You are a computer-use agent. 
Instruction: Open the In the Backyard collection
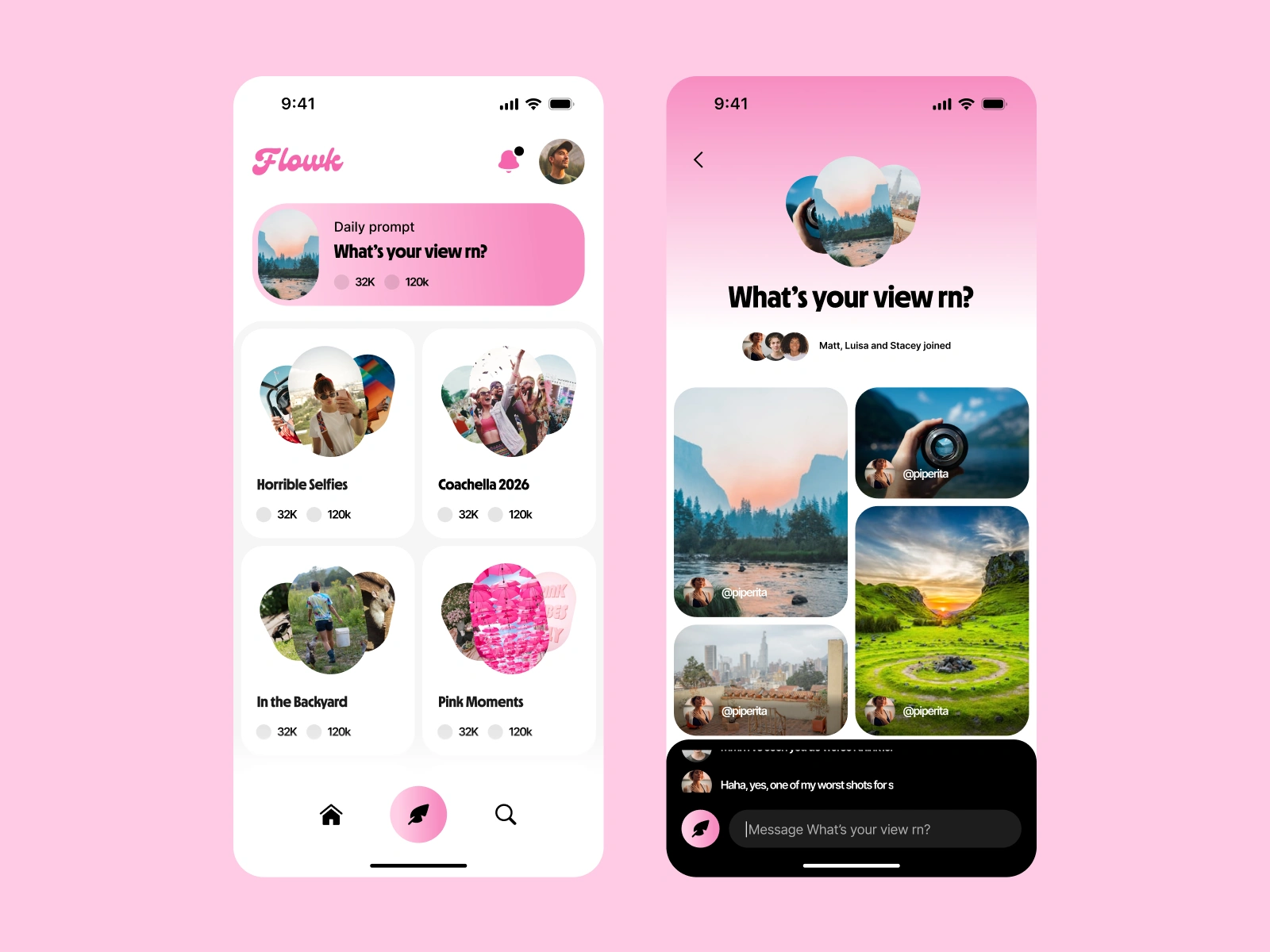[x=328, y=651]
